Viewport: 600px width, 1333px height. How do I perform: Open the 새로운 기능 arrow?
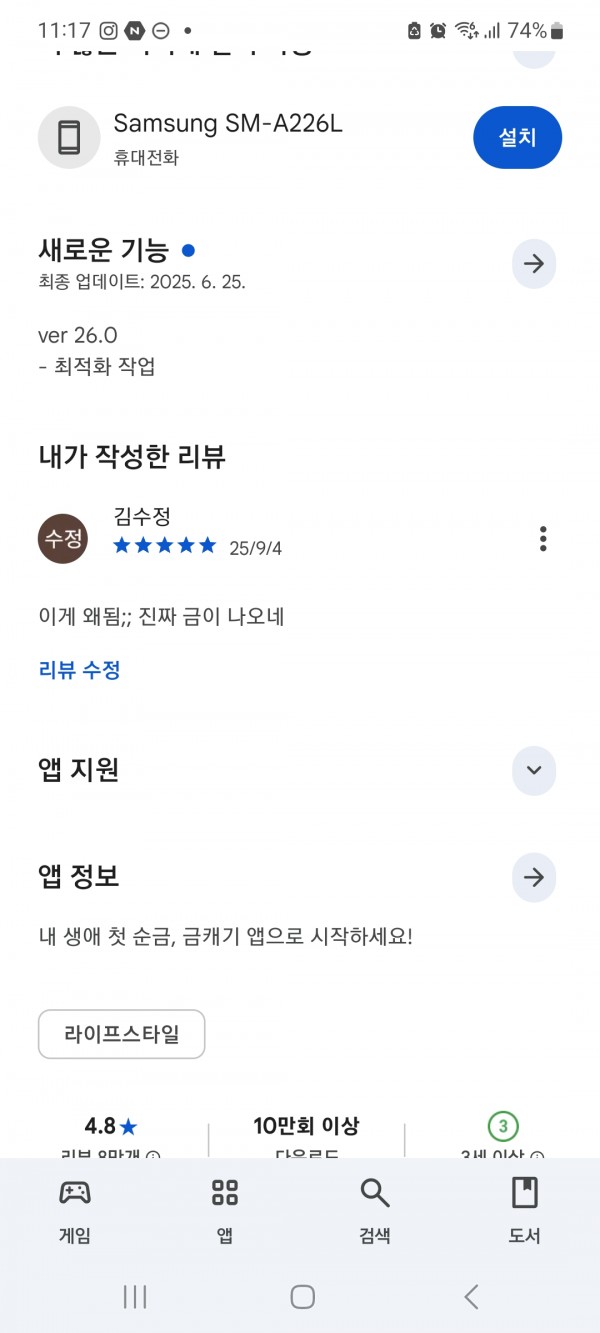pos(534,264)
